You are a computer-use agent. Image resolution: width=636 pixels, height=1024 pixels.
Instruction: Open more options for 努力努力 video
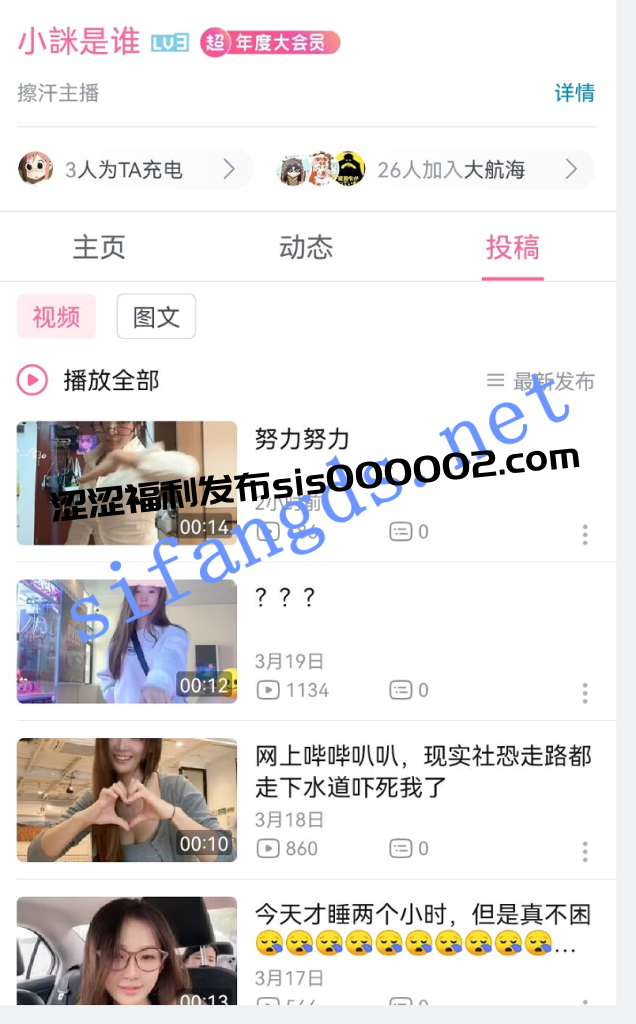click(585, 534)
